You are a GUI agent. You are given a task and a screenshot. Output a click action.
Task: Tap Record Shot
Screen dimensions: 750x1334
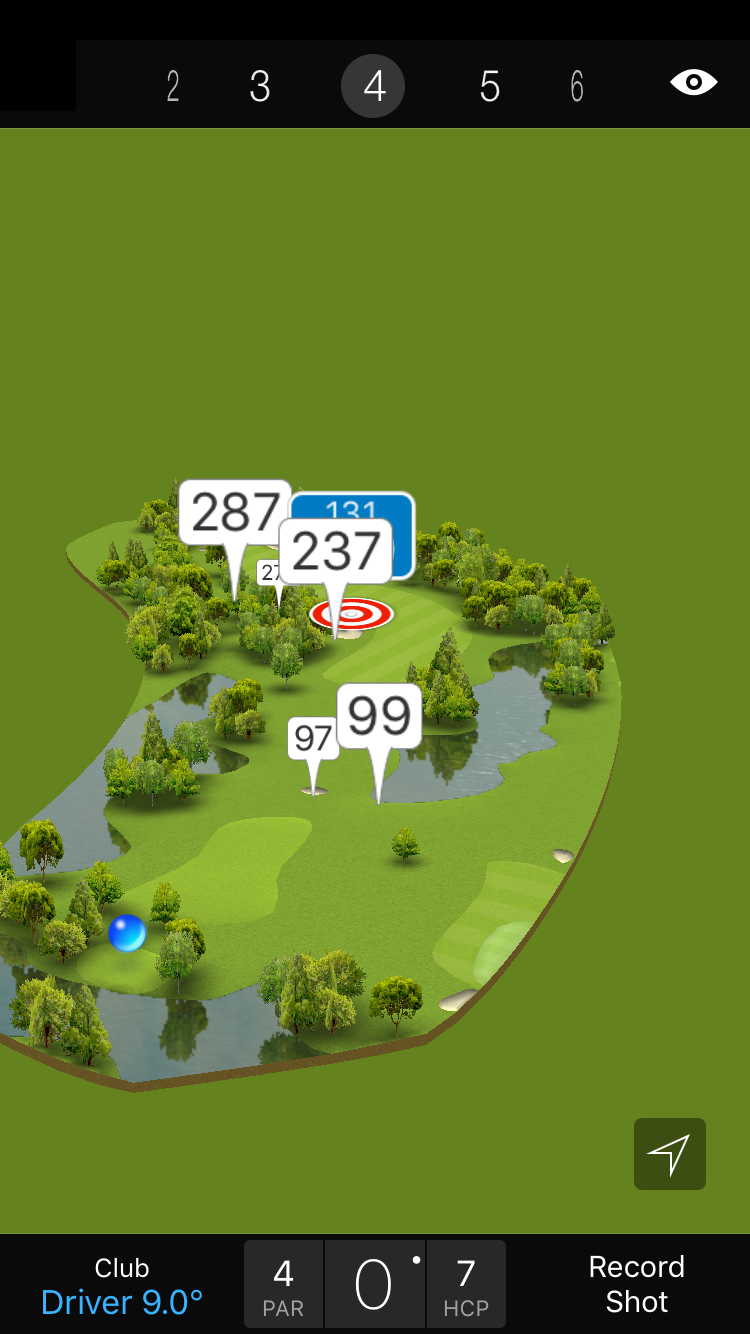(636, 1284)
